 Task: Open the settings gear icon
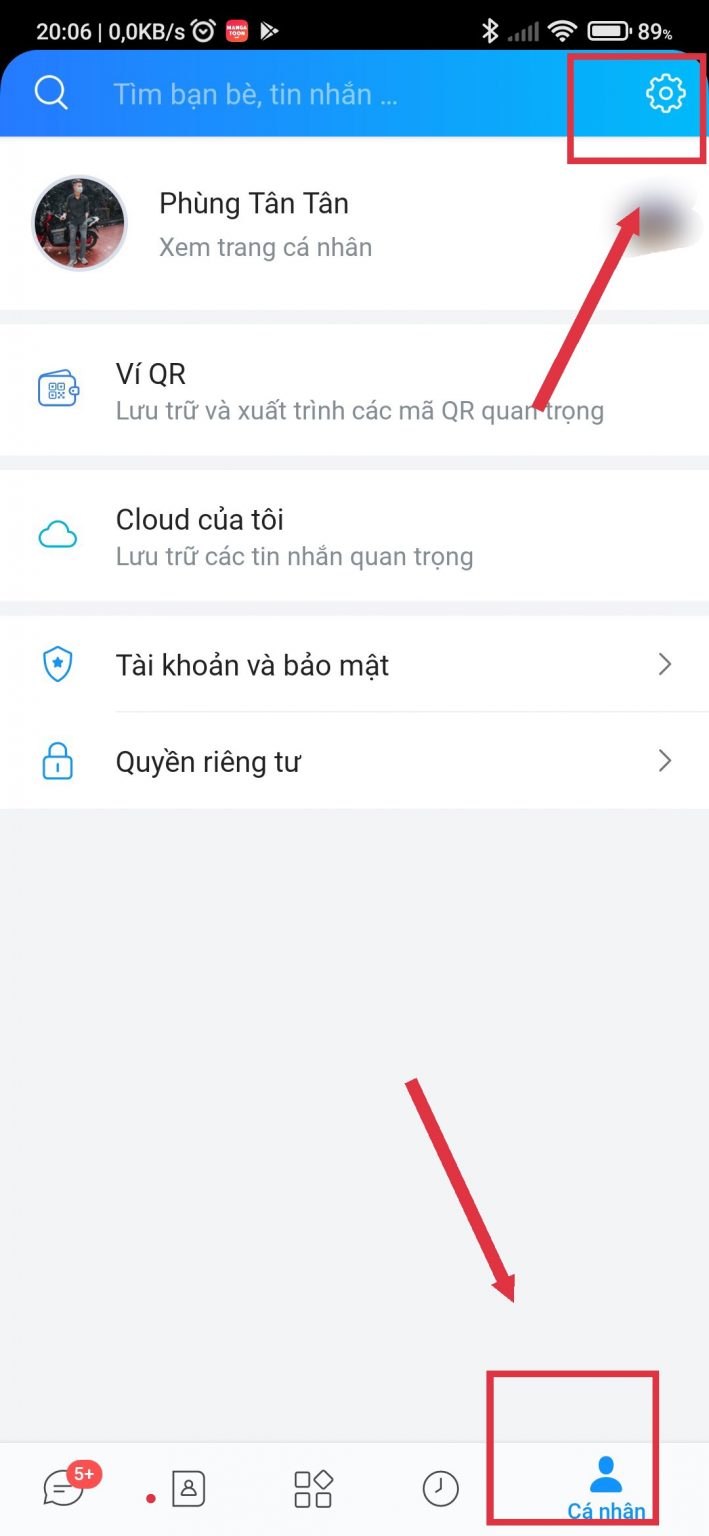(x=665, y=94)
